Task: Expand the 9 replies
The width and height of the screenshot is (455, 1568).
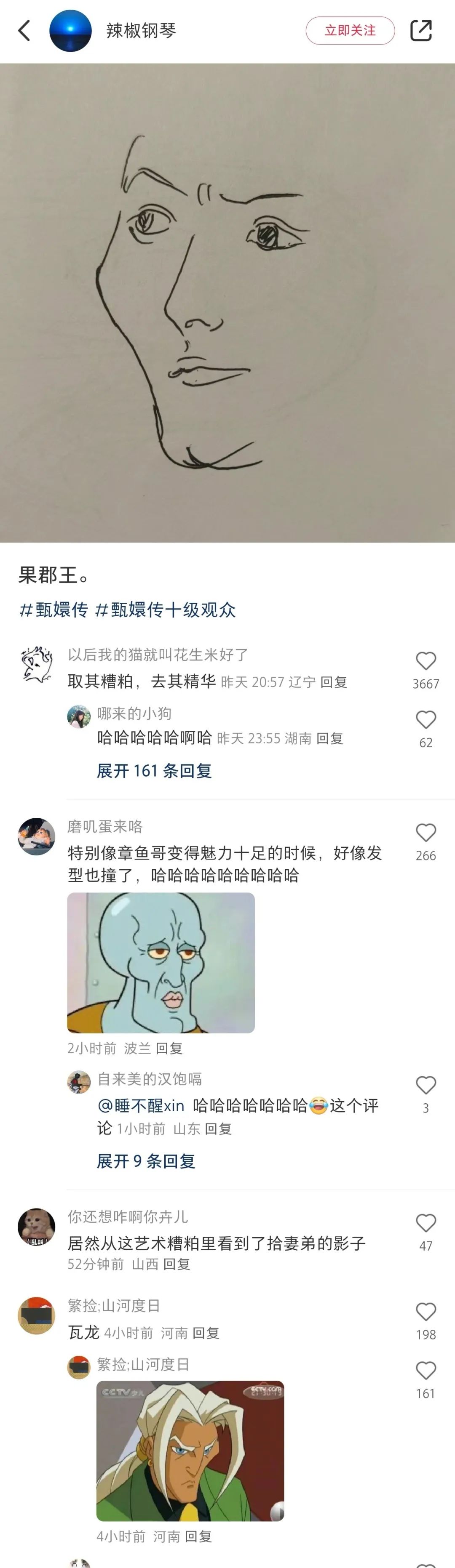Action: coord(146,1161)
